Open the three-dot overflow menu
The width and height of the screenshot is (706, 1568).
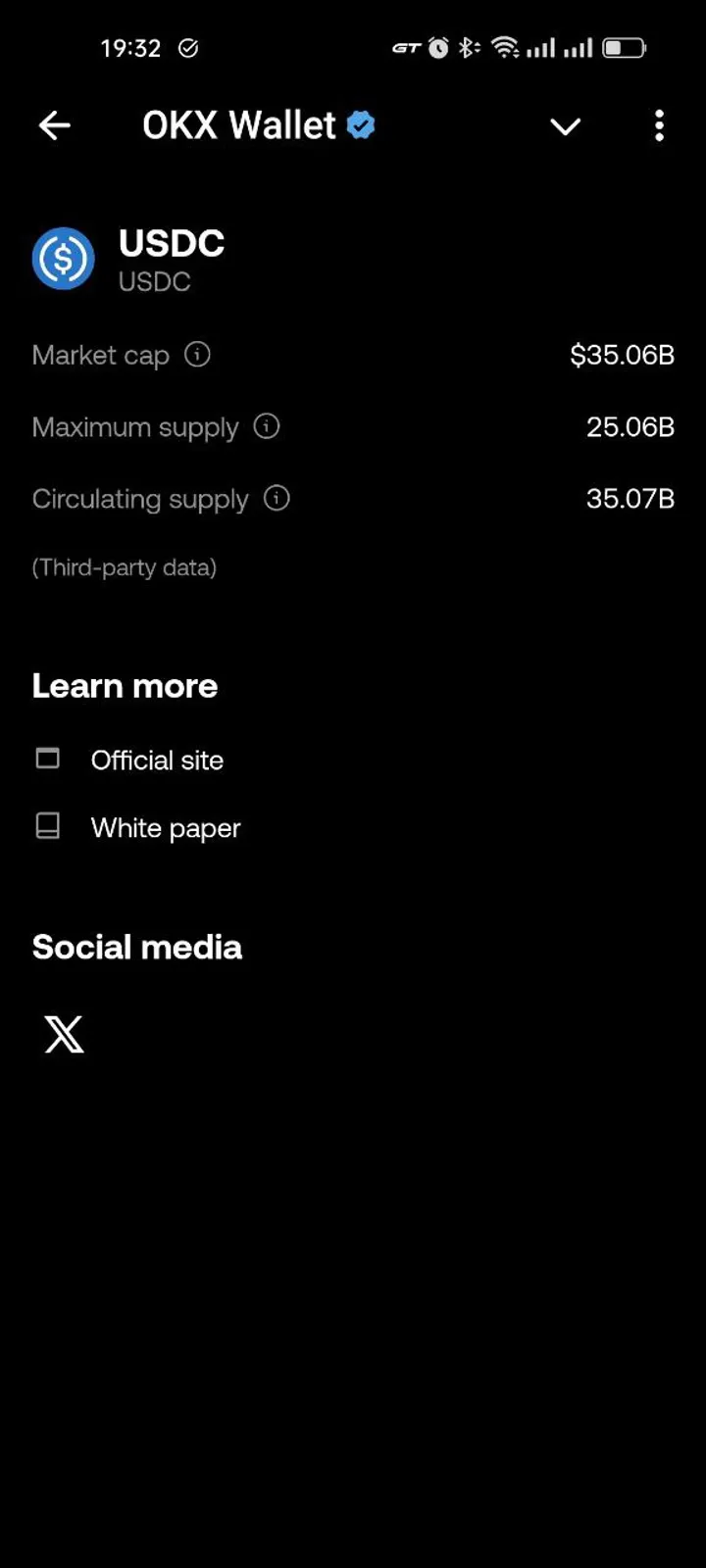tap(659, 125)
